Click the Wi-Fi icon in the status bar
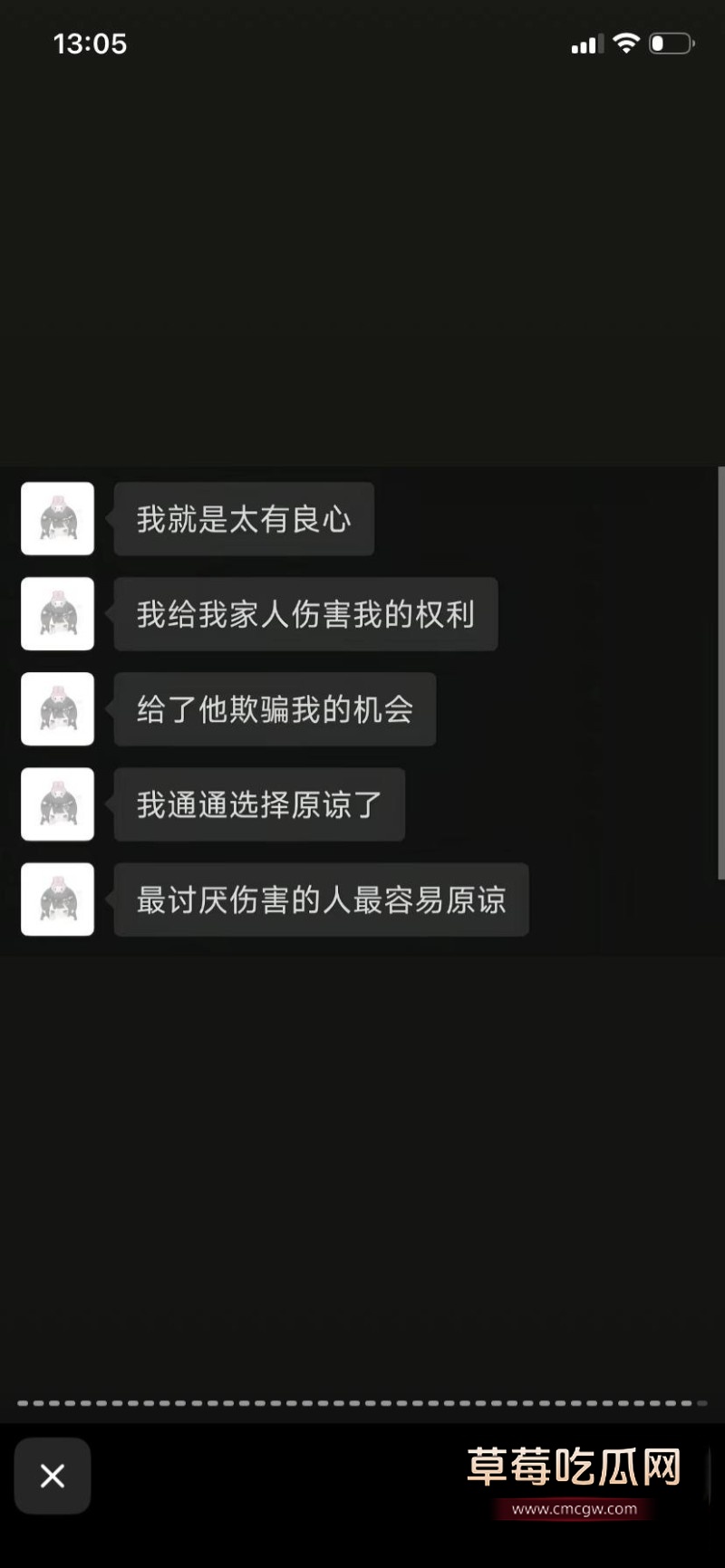The width and height of the screenshot is (725, 1568). click(625, 43)
